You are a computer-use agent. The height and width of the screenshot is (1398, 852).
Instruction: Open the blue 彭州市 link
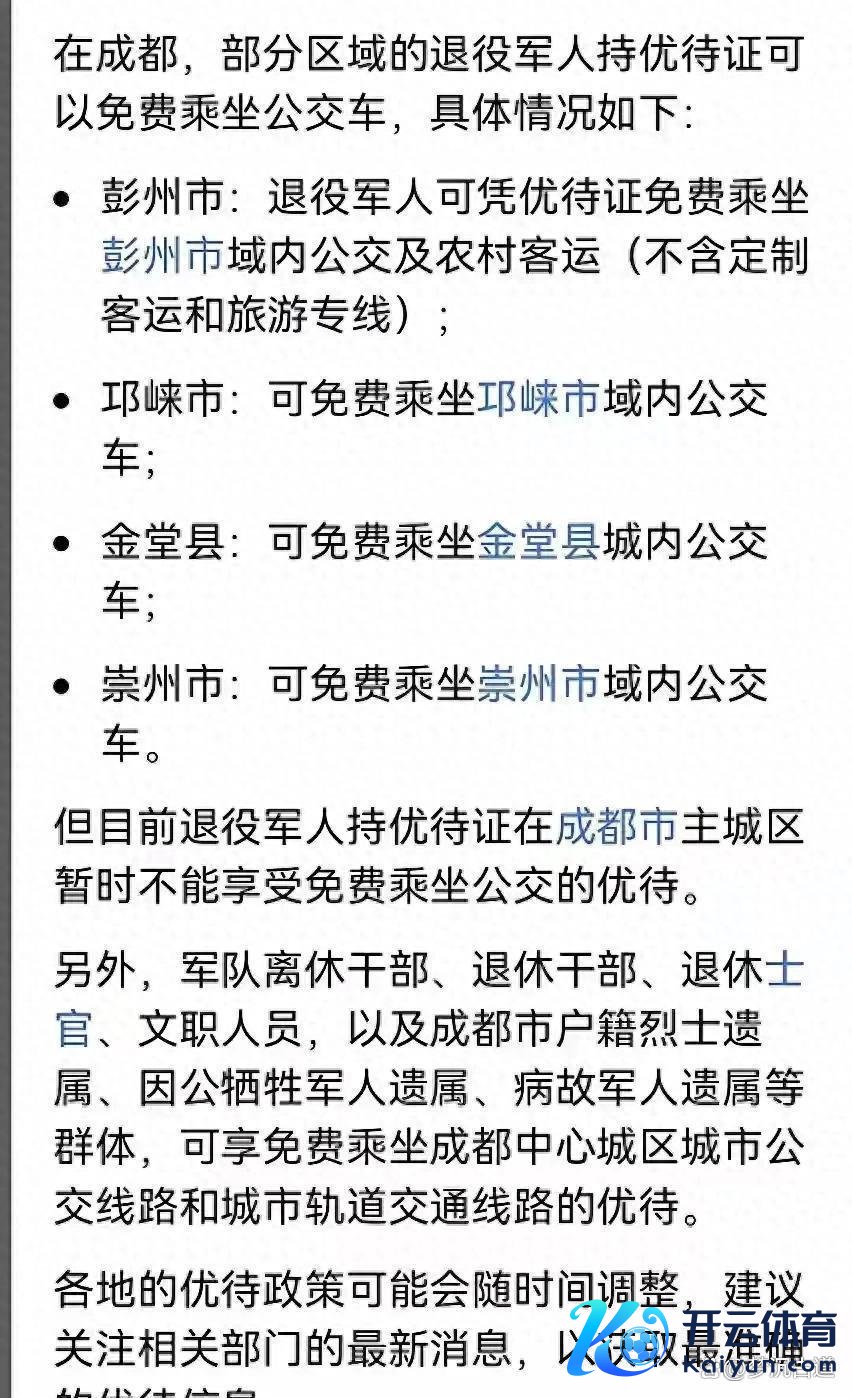click(162, 257)
